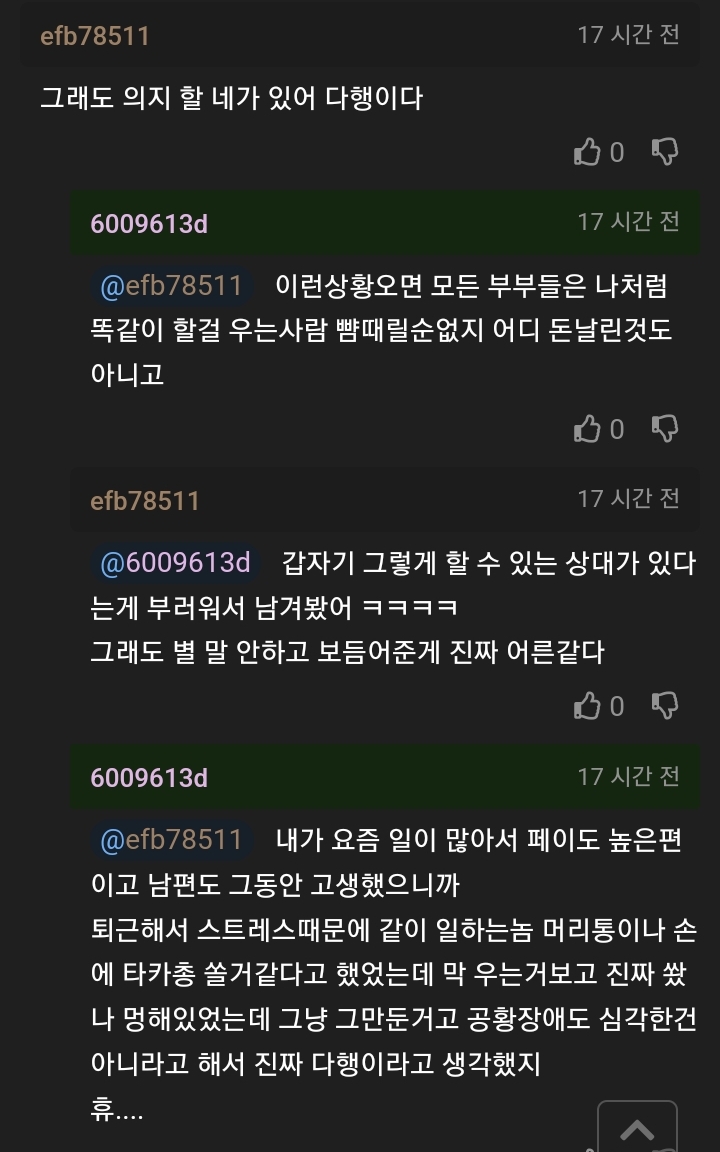Dislike efb78511's comment ending with 다행이다

[665, 152]
